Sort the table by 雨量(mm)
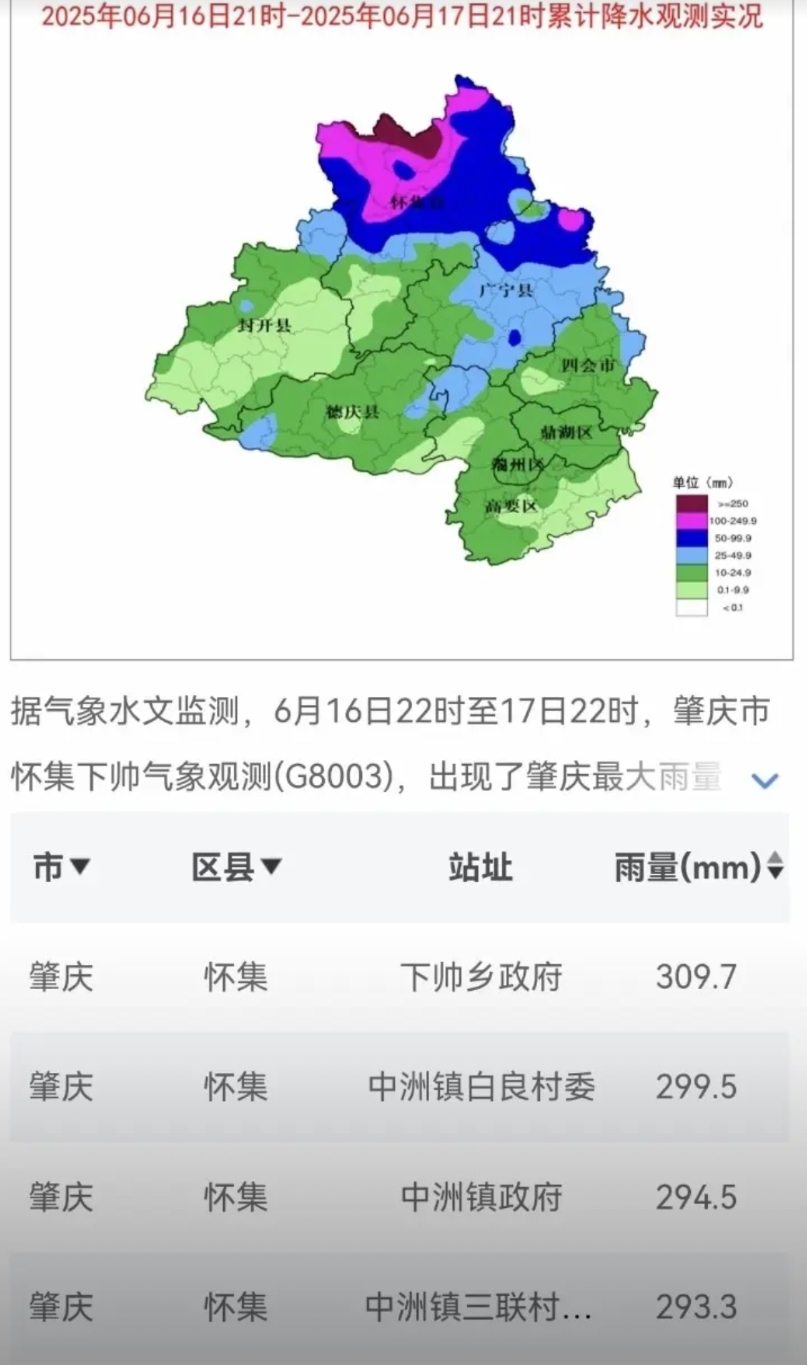807x1365 pixels. [x=698, y=867]
